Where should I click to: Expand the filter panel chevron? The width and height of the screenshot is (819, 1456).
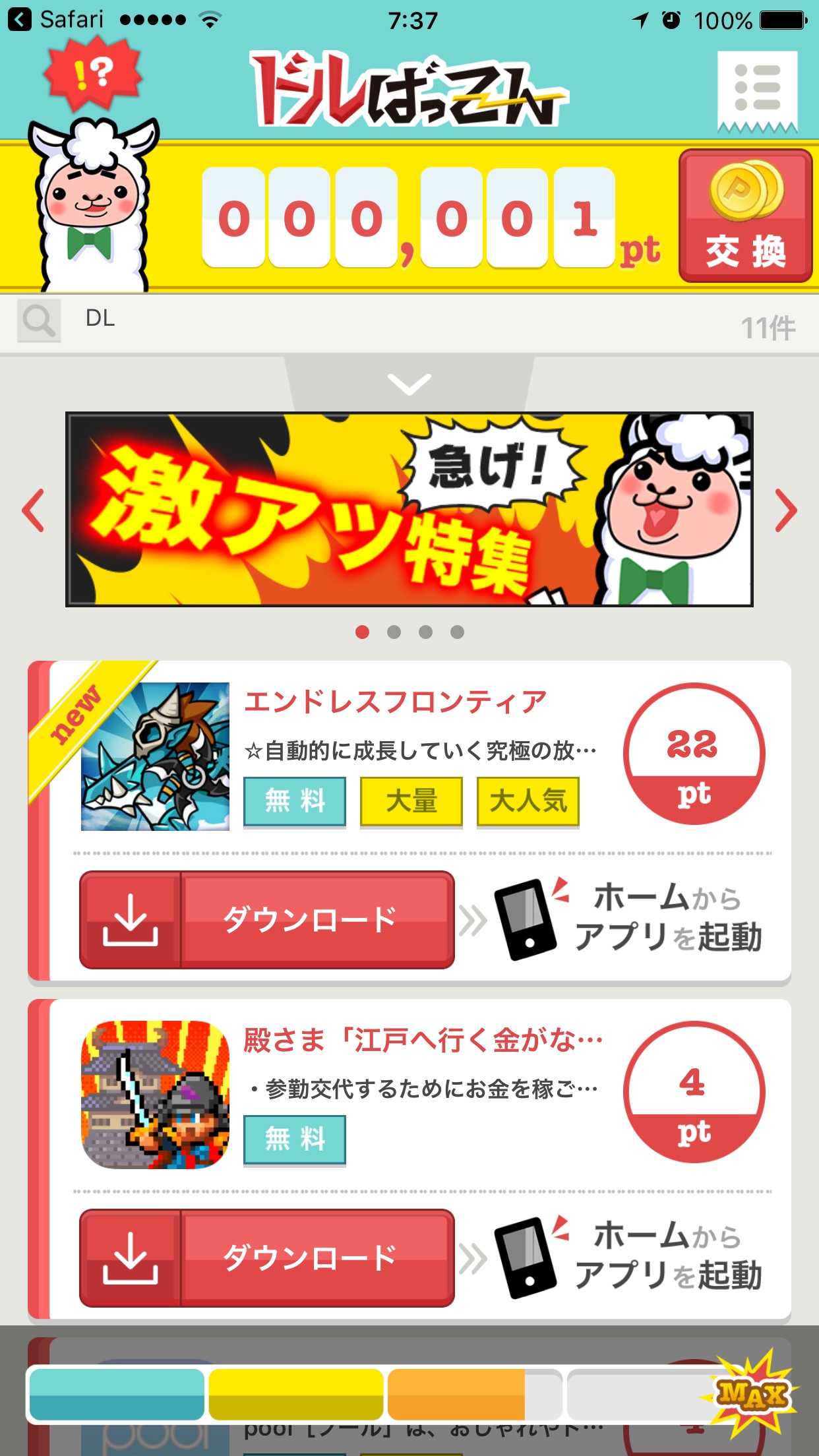pyautogui.click(x=409, y=384)
